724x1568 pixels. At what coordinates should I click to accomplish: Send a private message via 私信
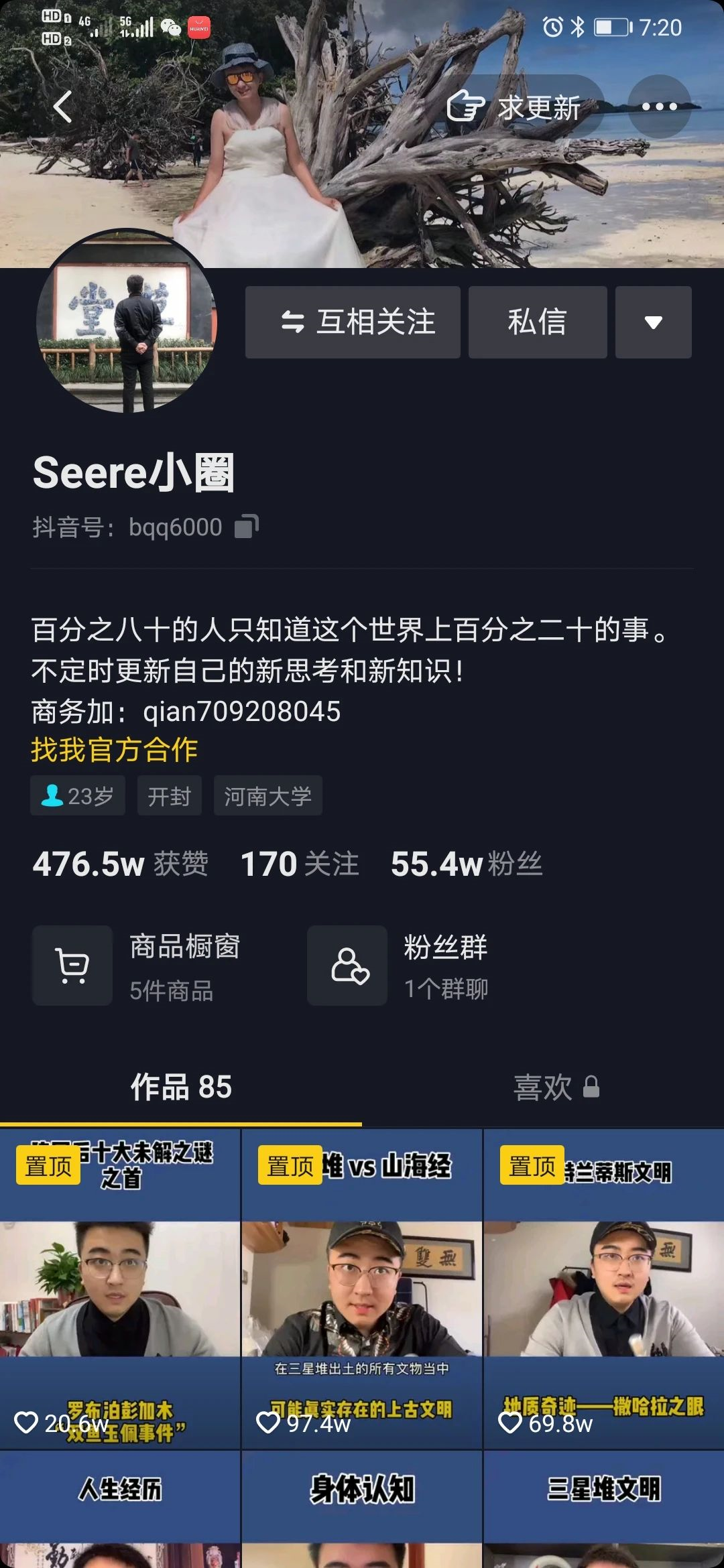point(538,322)
